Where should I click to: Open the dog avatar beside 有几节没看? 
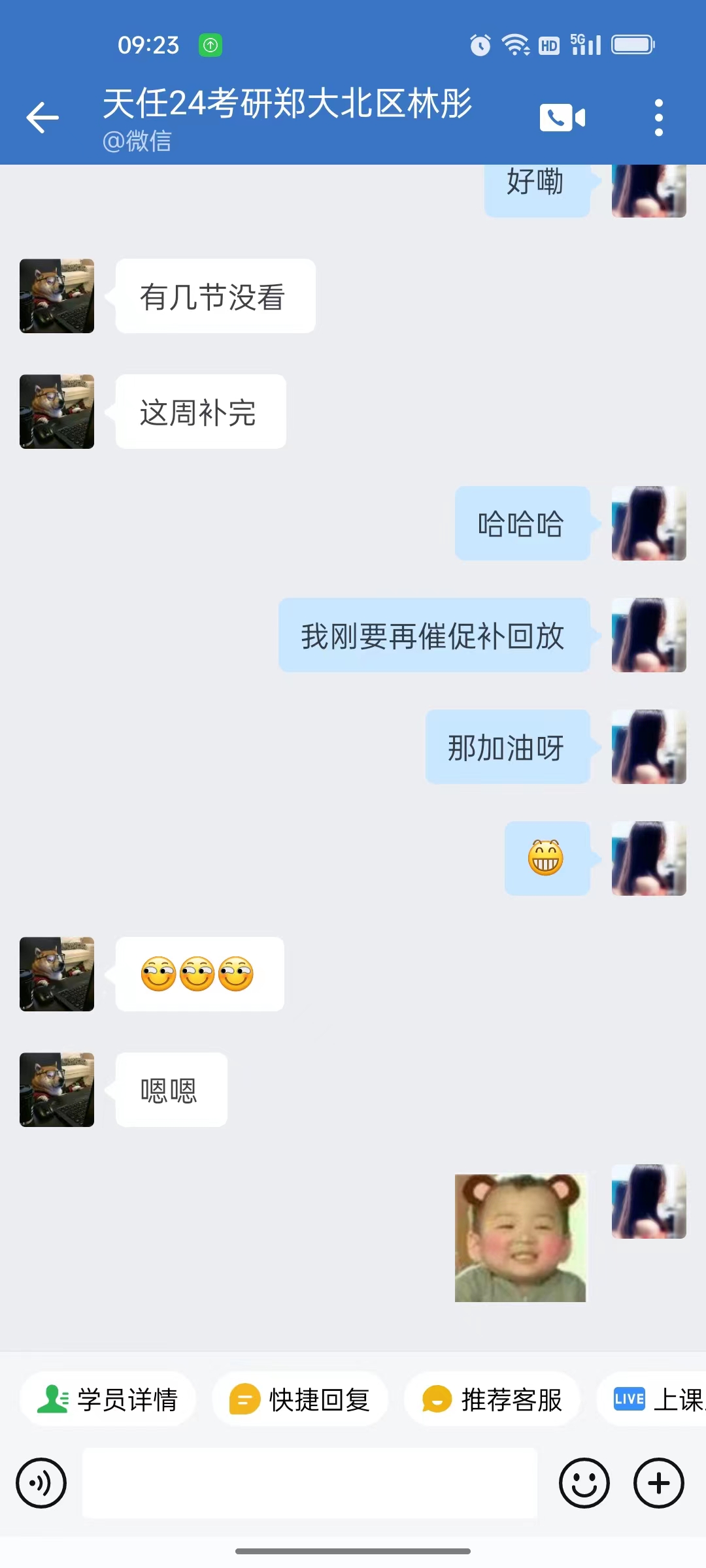pos(57,296)
